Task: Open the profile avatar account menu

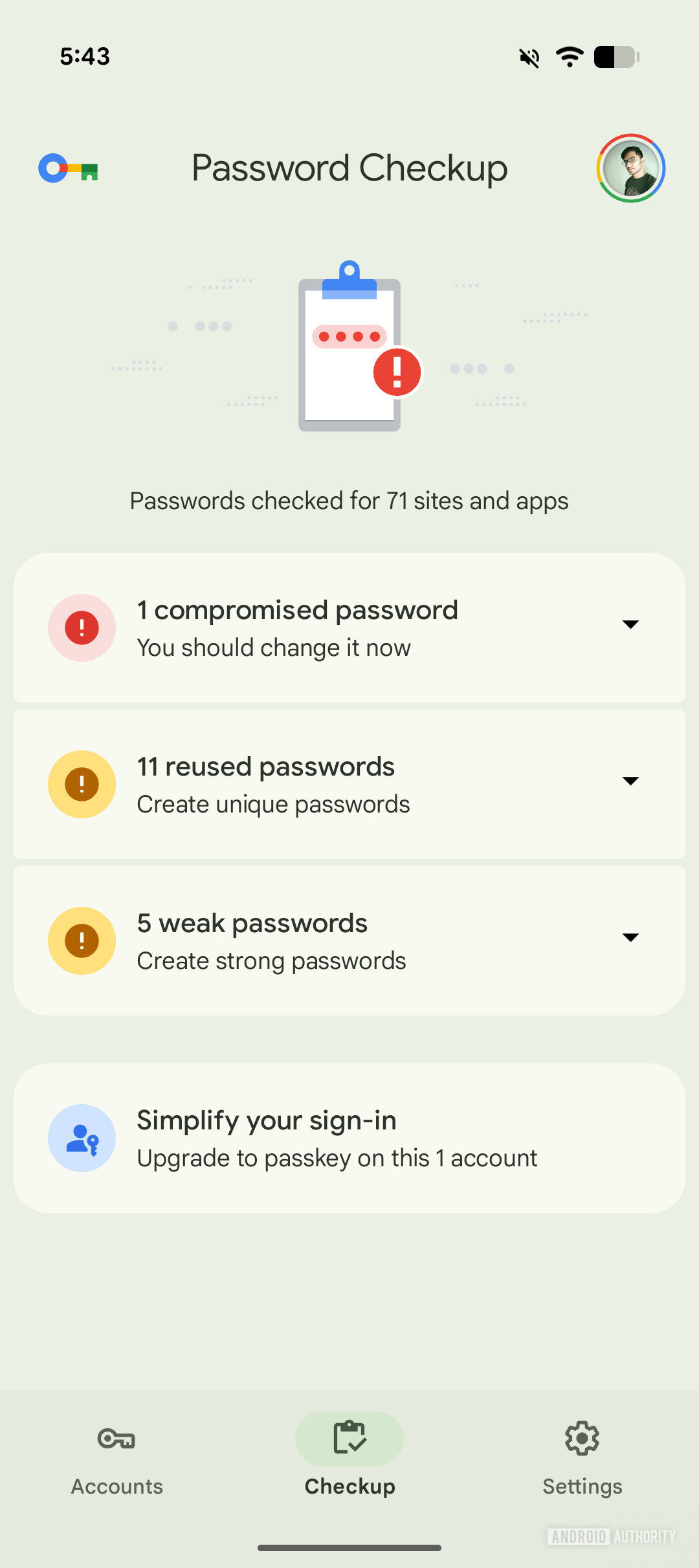Action: (x=630, y=168)
